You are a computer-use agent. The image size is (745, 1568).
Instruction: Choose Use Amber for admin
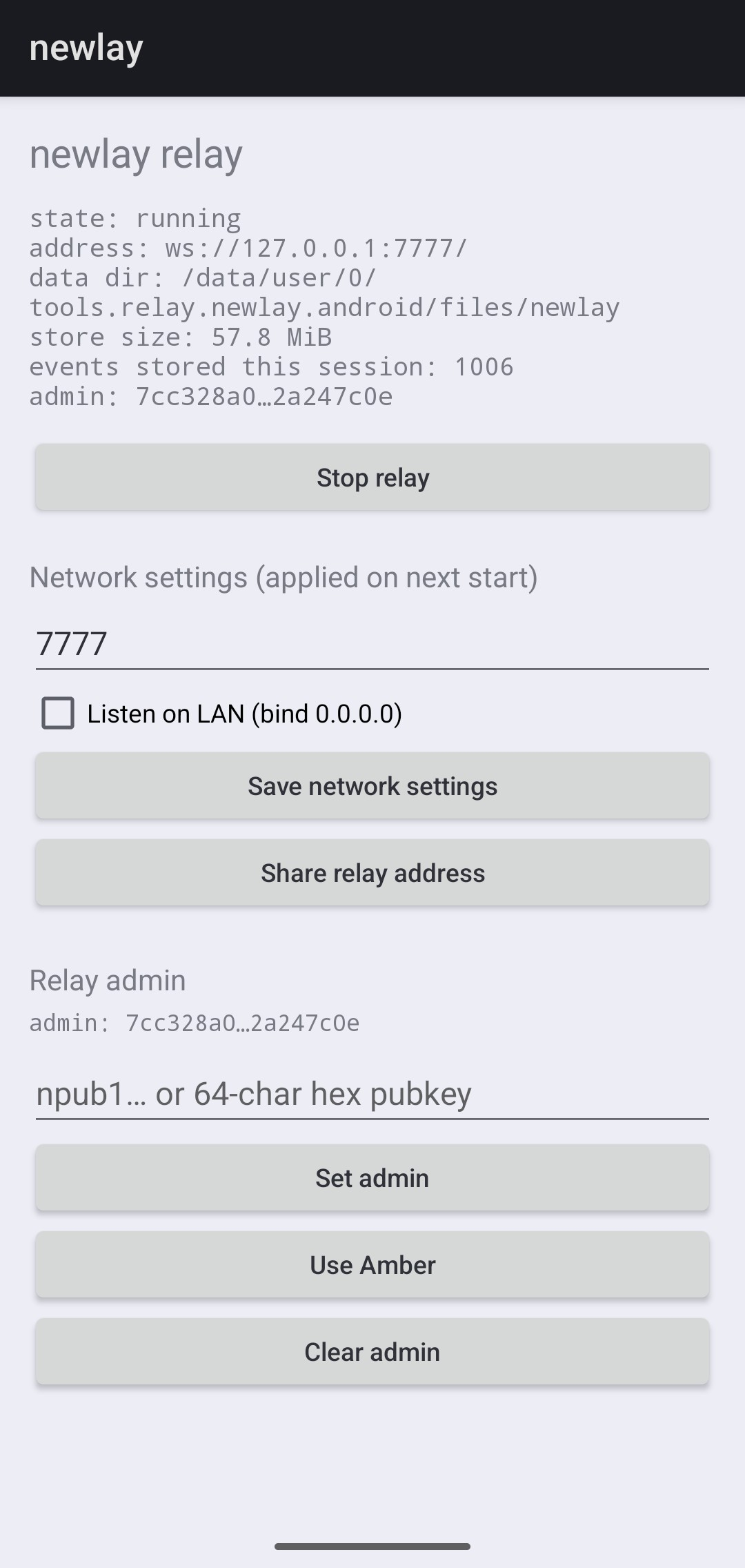tap(372, 1265)
